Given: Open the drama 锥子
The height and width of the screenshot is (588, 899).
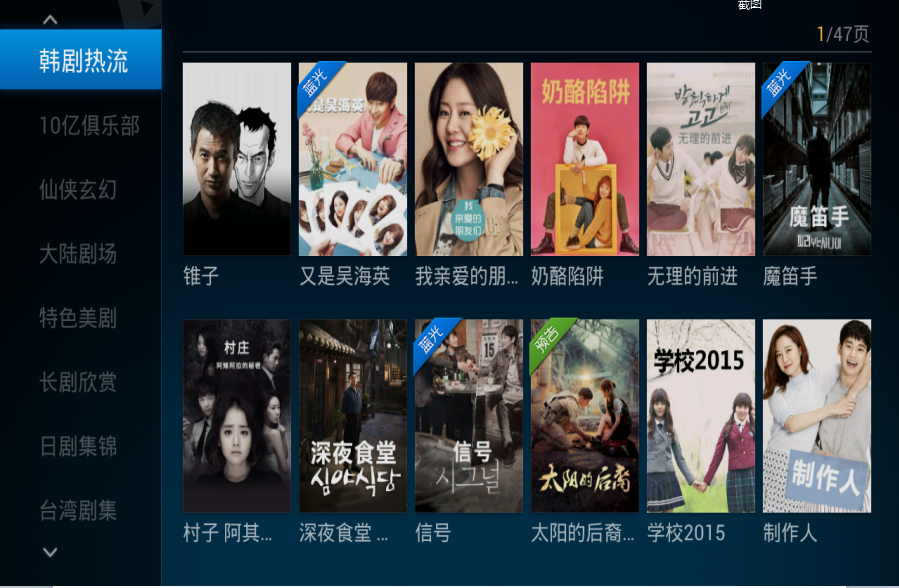Looking at the screenshot, I should tap(237, 160).
